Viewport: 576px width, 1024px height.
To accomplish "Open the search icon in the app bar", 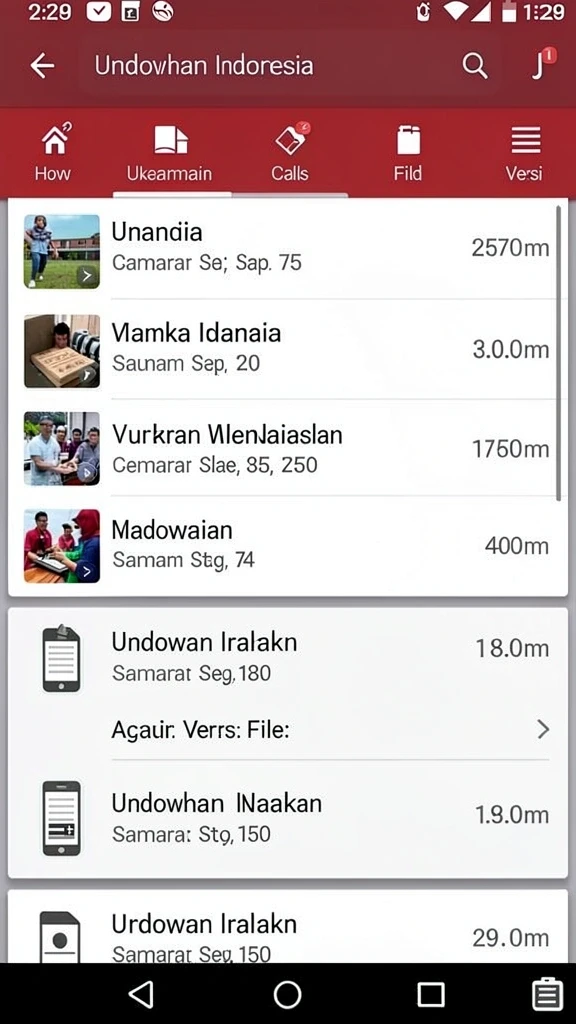I will [475, 66].
